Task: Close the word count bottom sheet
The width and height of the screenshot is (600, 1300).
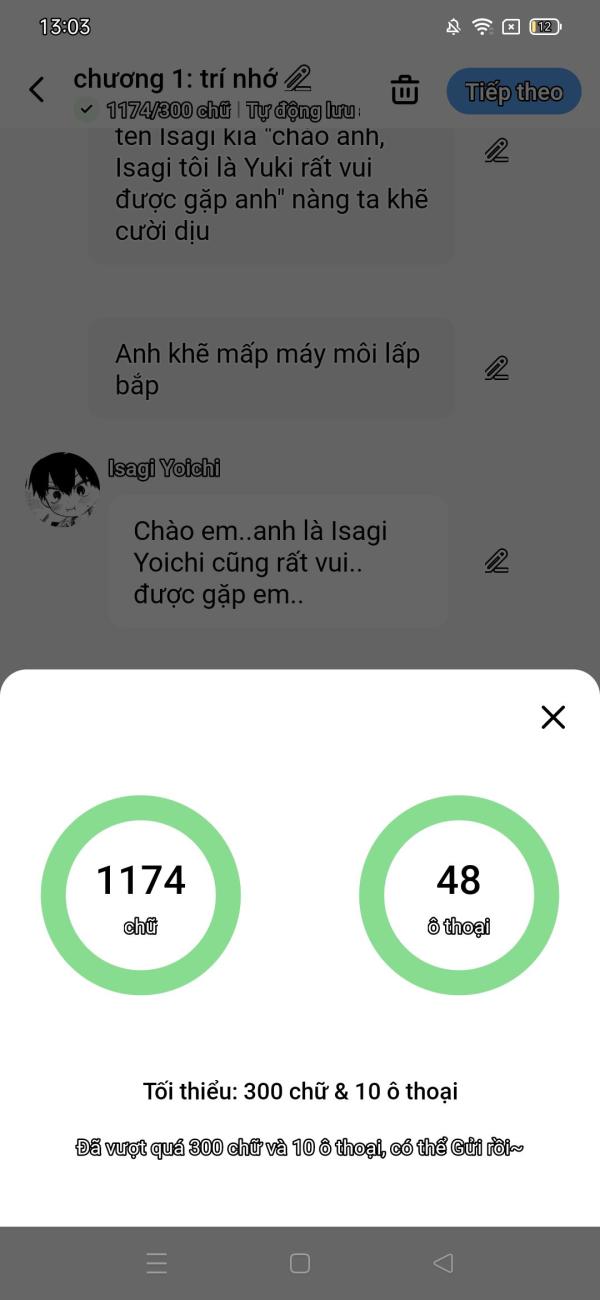Action: click(x=553, y=717)
